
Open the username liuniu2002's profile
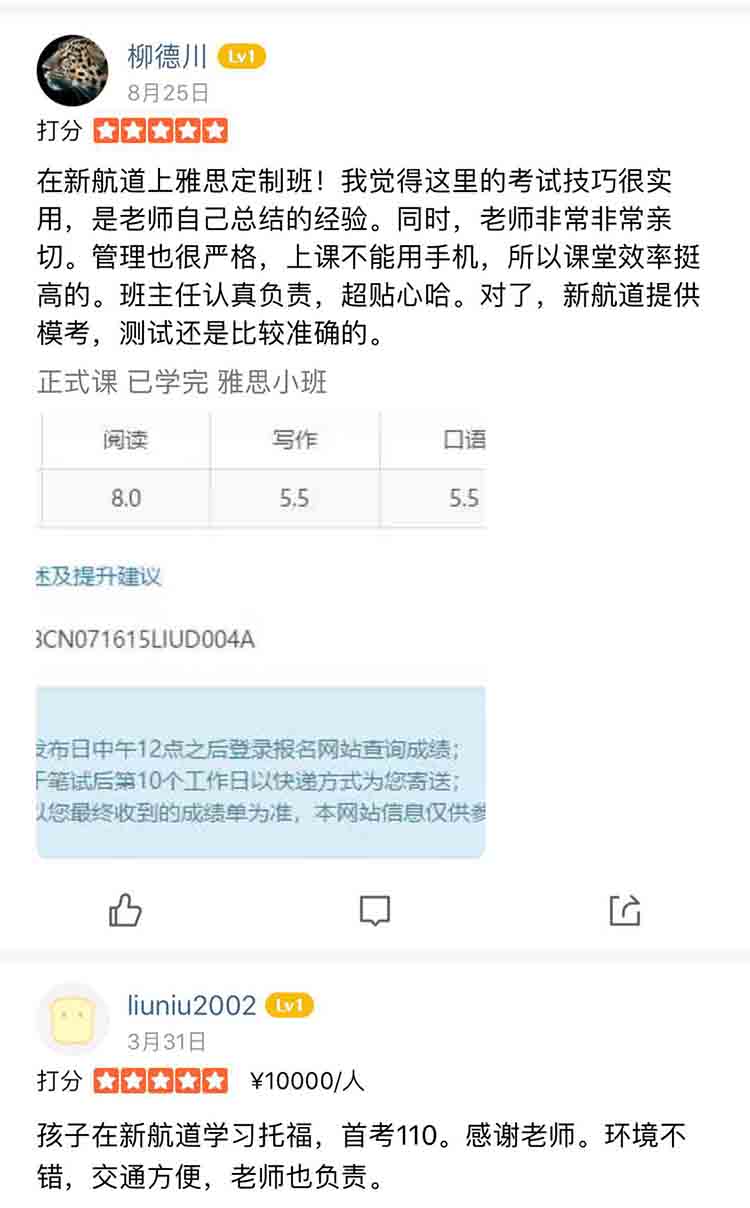(192, 1005)
